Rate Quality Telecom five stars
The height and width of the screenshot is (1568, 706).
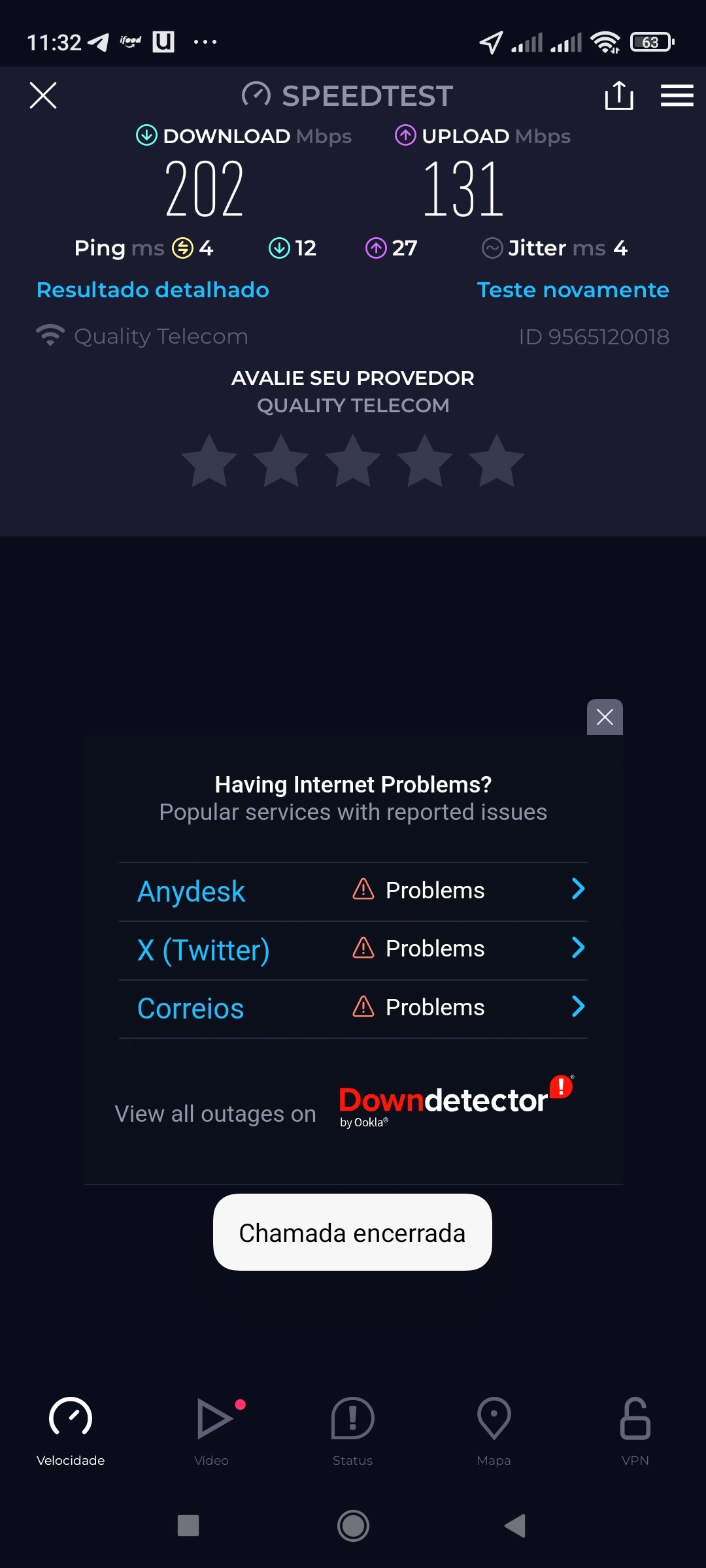click(497, 462)
